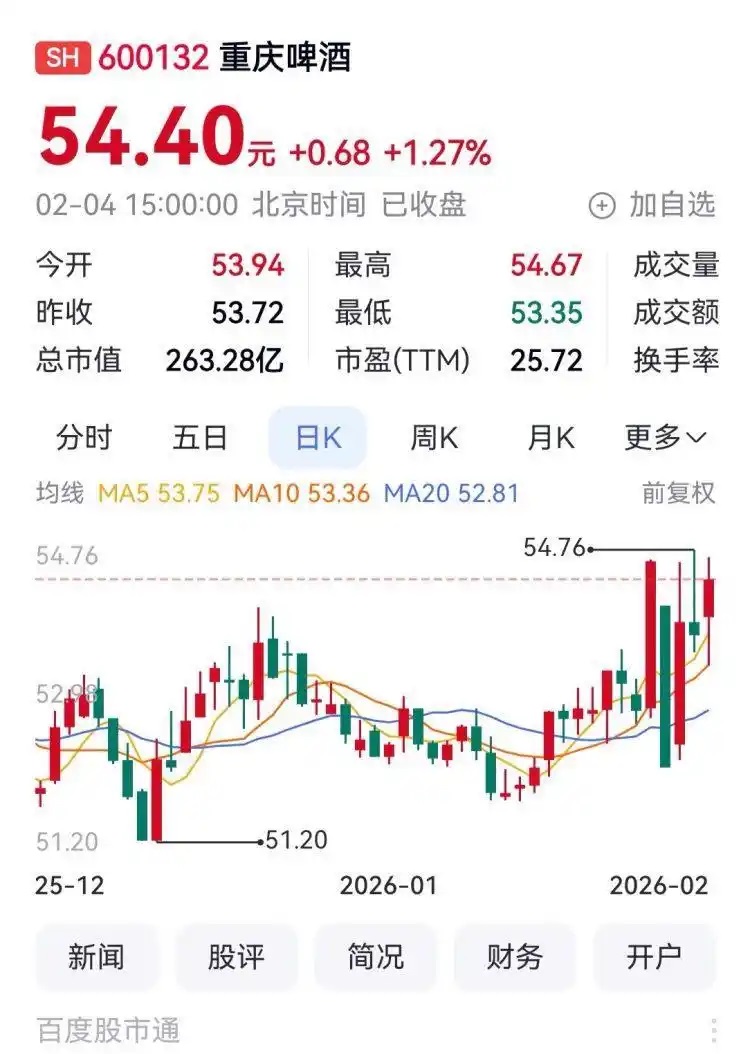Open the 财务 financials section
Image resolution: width=750 pixels, height=1054 pixels.
pyautogui.click(x=514, y=957)
